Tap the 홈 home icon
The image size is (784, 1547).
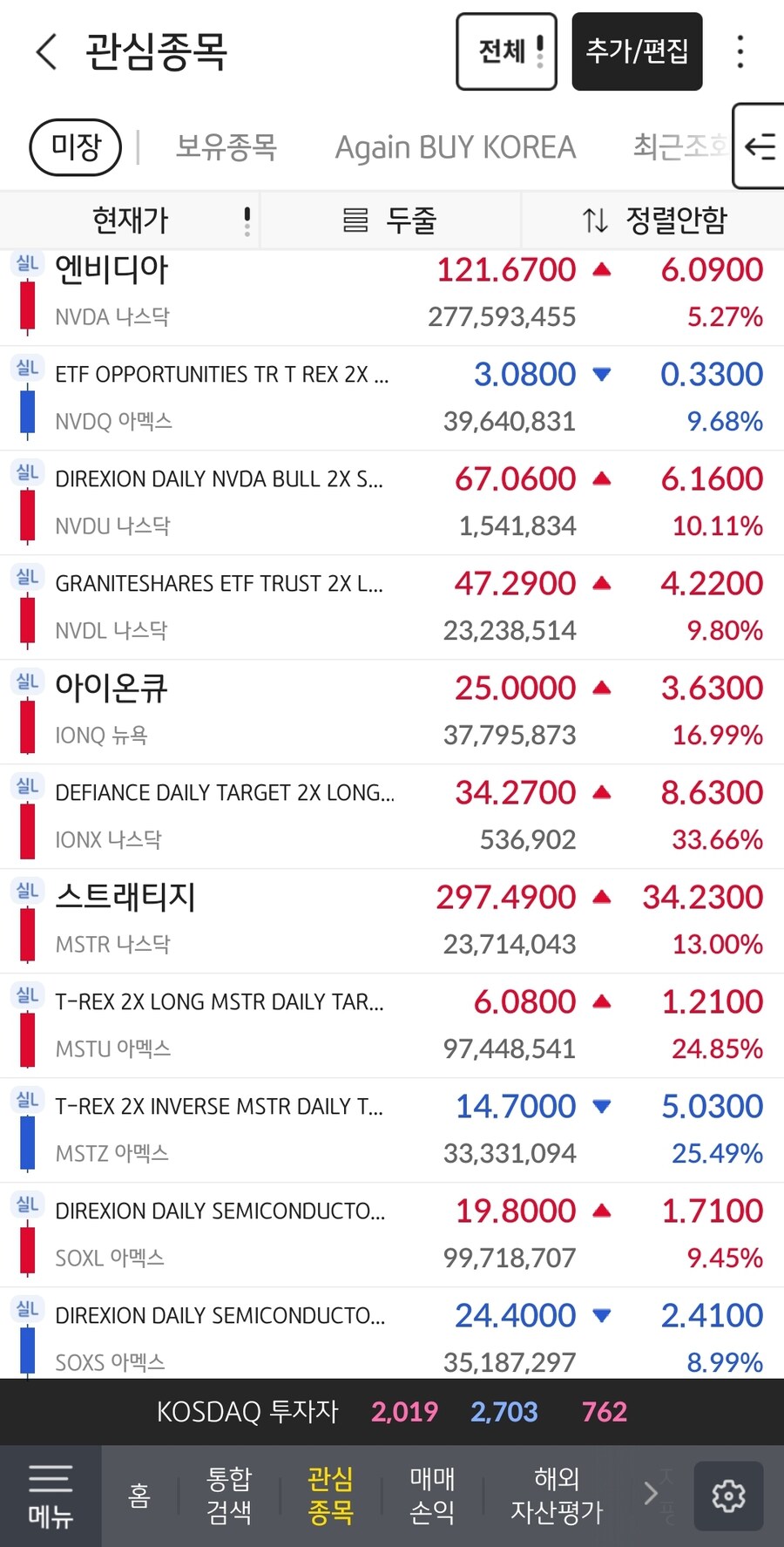(x=139, y=1496)
